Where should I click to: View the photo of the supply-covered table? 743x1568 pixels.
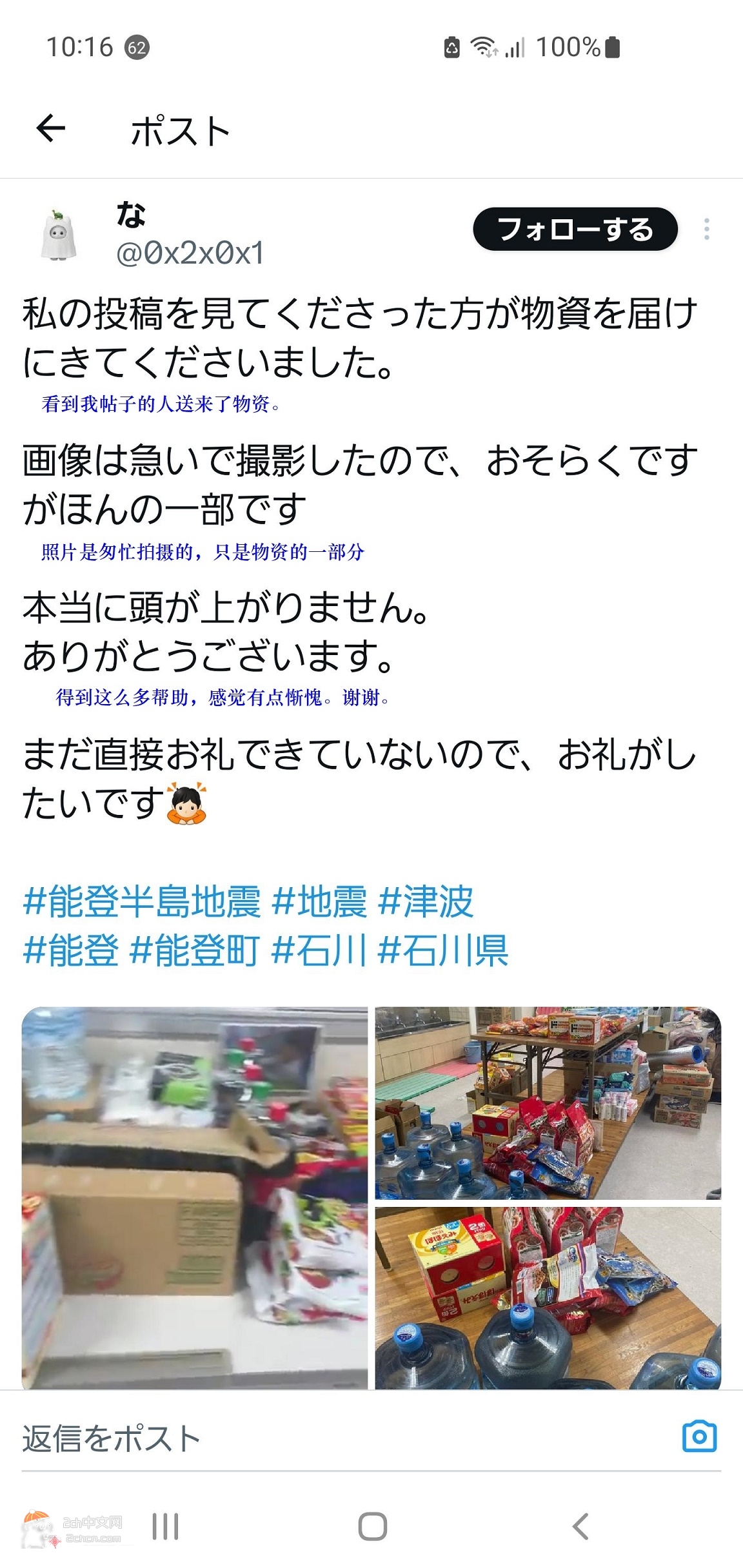click(x=548, y=1102)
